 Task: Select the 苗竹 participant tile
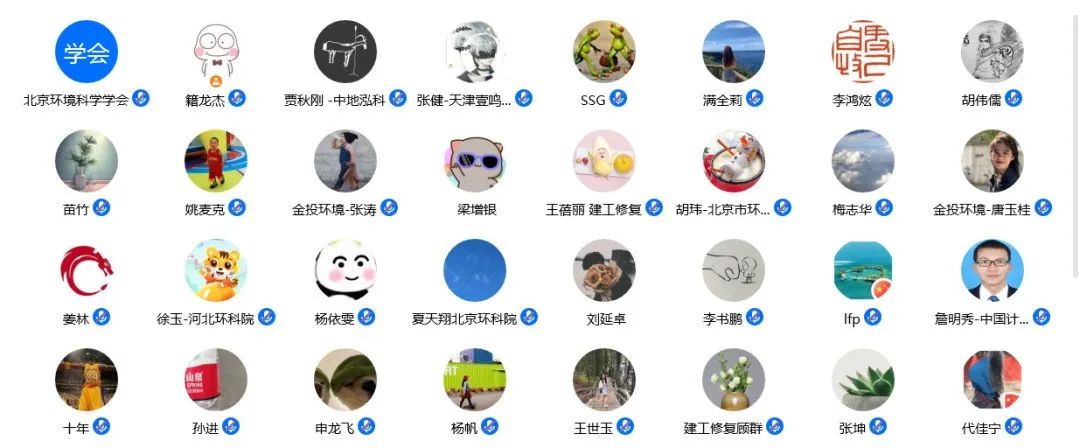[x=86, y=161]
